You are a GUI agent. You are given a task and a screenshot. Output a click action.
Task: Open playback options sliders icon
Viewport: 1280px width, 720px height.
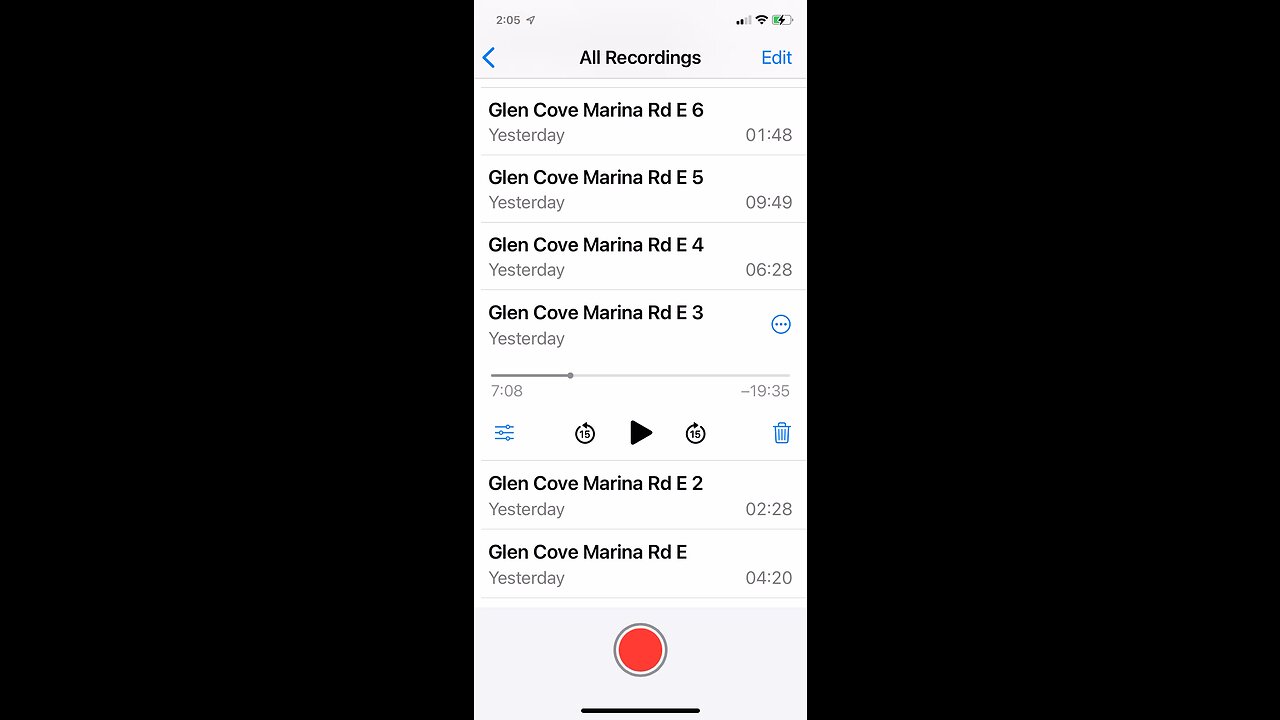[504, 433]
